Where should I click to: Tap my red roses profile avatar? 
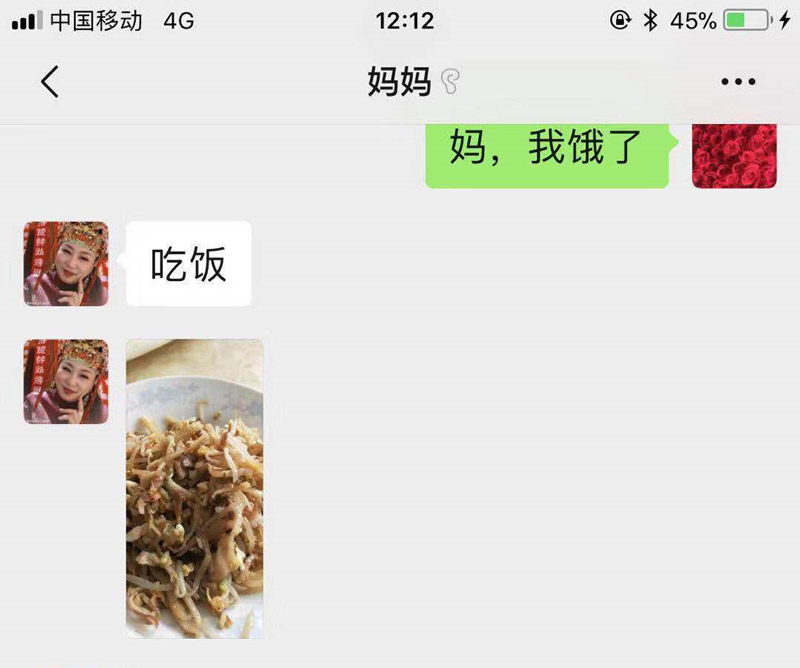click(x=734, y=154)
